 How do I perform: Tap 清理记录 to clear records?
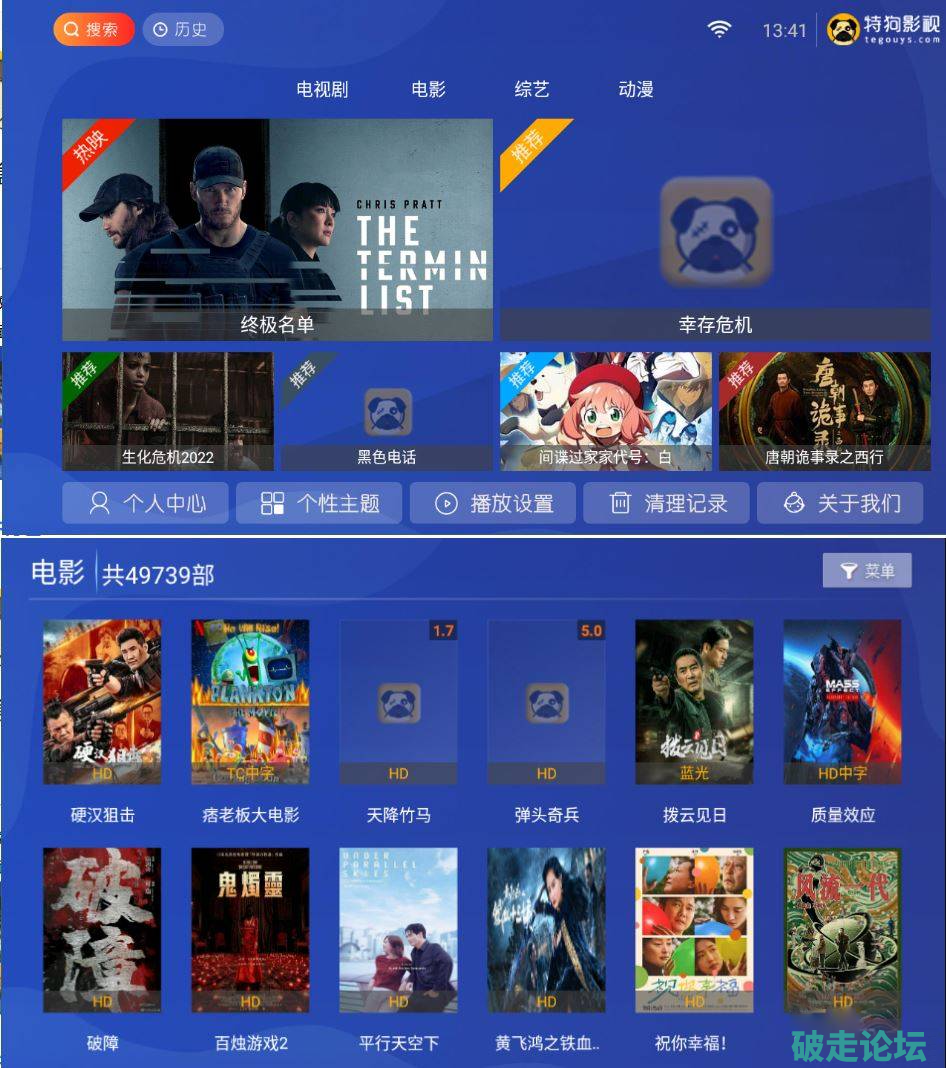666,503
